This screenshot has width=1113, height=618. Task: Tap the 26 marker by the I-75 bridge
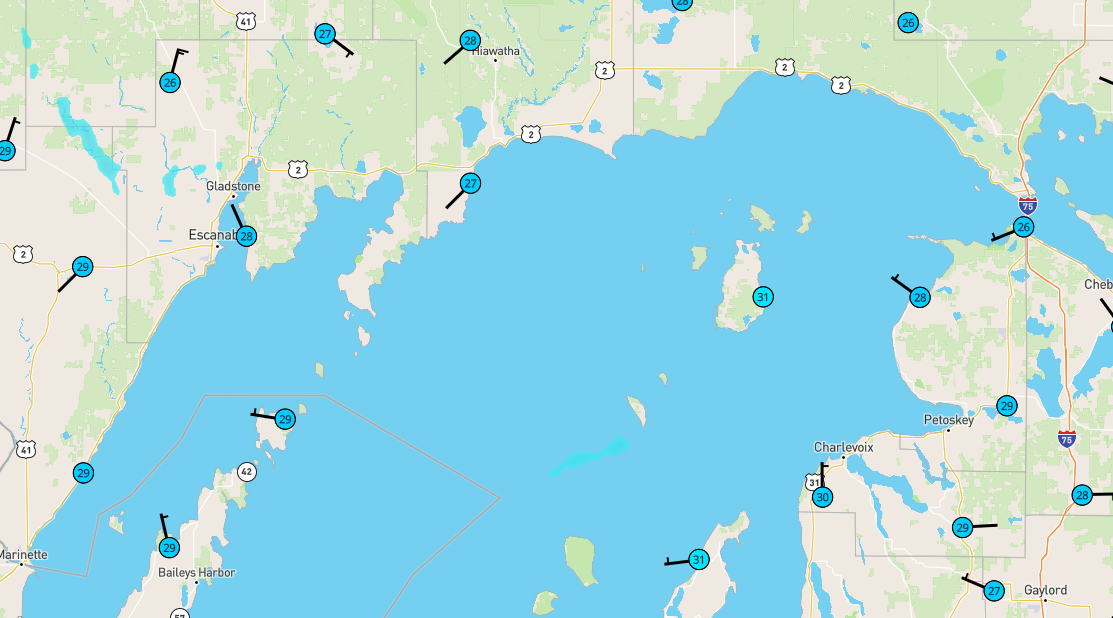tap(1023, 227)
